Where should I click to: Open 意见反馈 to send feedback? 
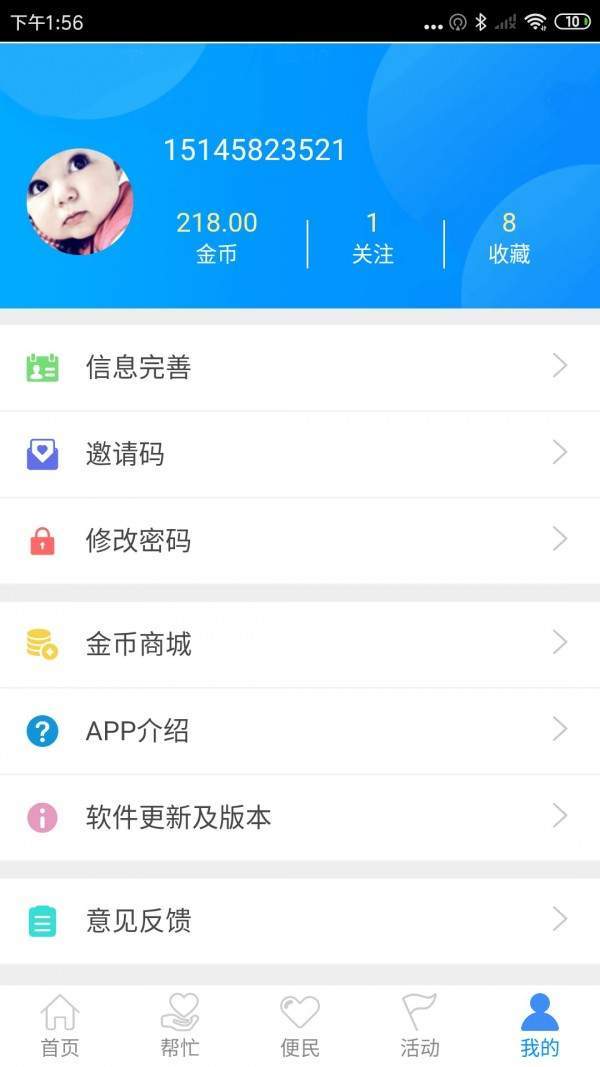pyautogui.click(x=300, y=920)
